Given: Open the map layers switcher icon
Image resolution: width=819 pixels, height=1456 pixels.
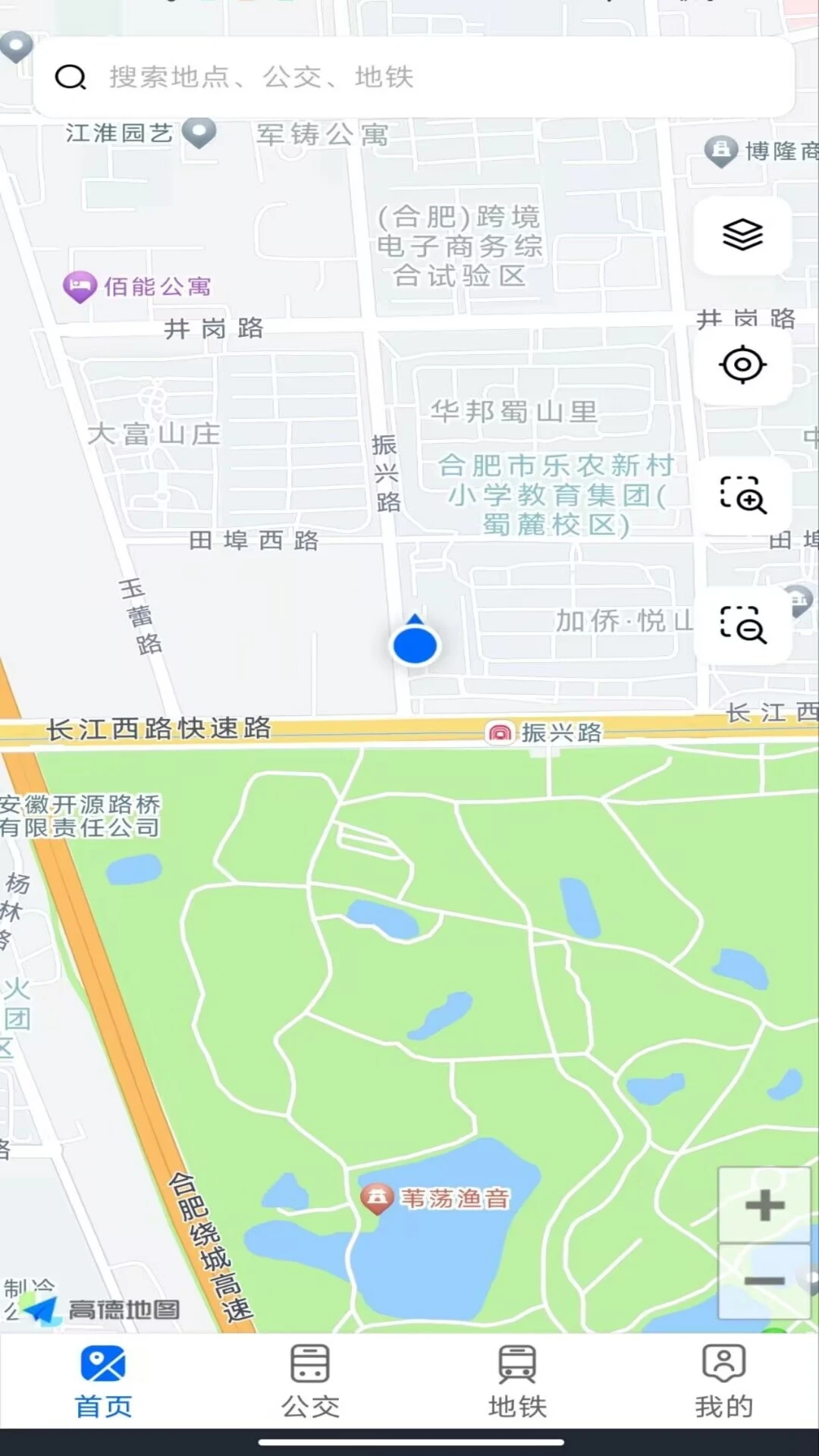Looking at the screenshot, I should 742,235.
